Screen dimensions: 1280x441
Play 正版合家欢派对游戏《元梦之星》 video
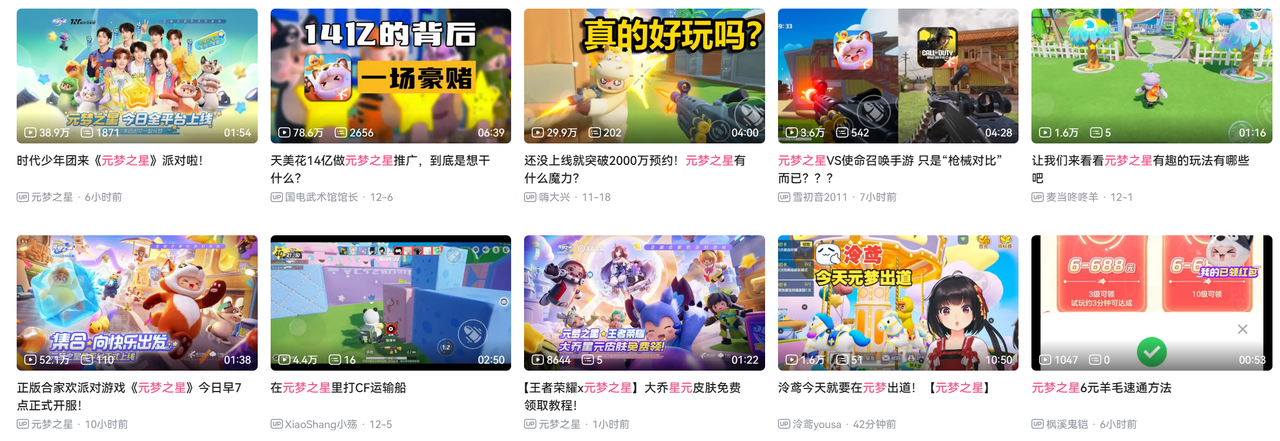click(x=137, y=303)
